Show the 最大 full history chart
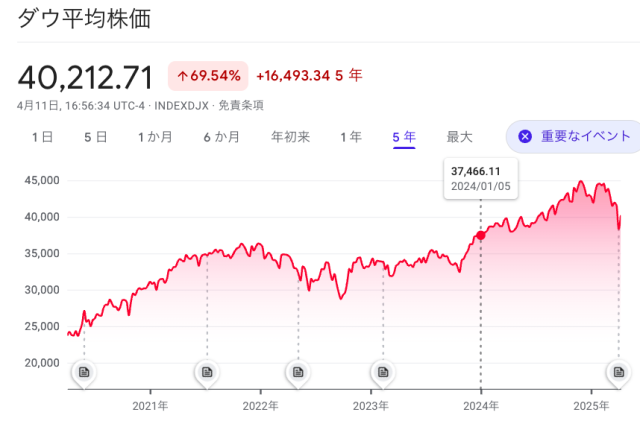This screenshot has height=424, width=640. [459, 137]
